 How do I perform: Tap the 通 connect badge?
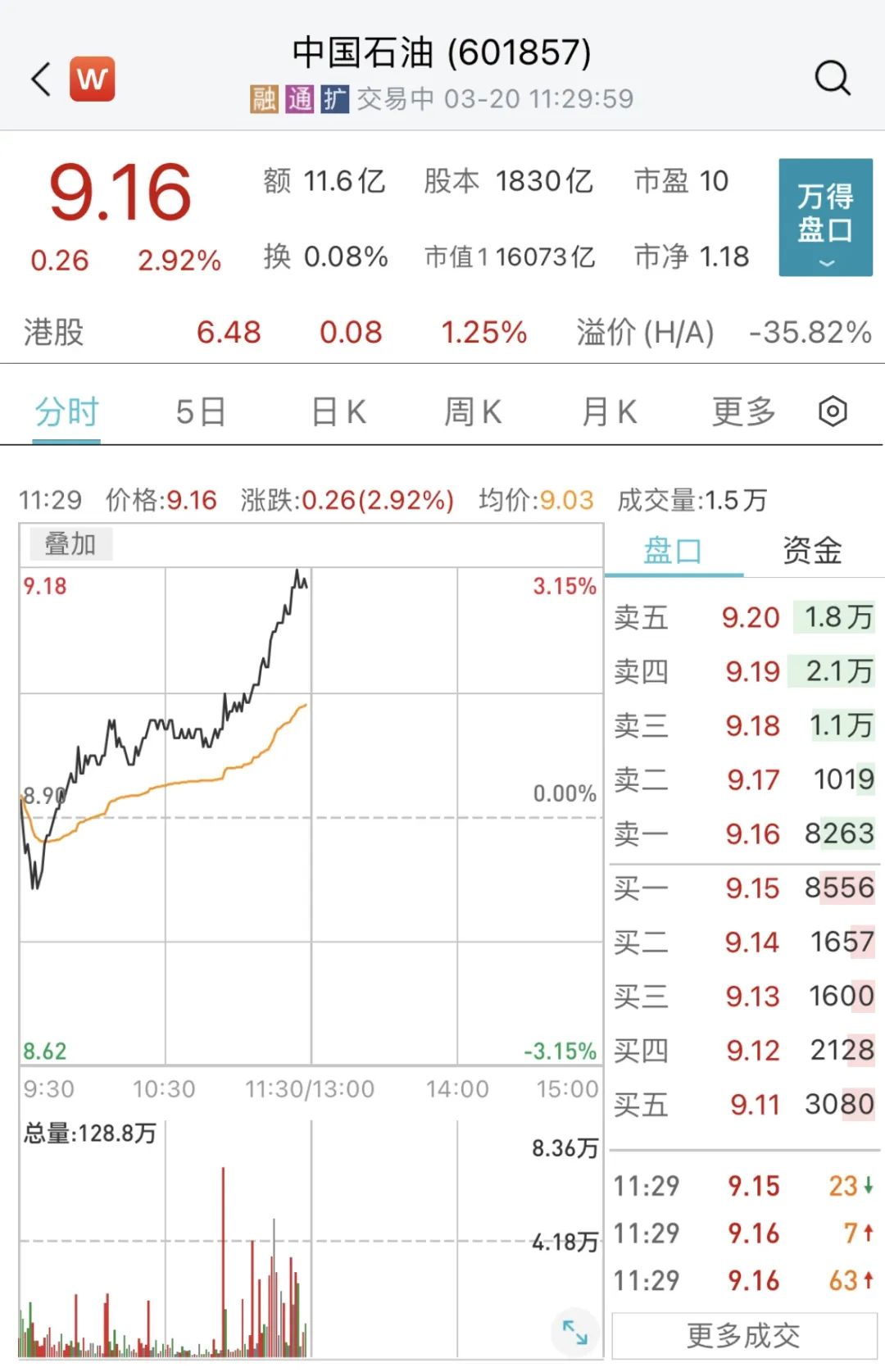tap(297, 98)
